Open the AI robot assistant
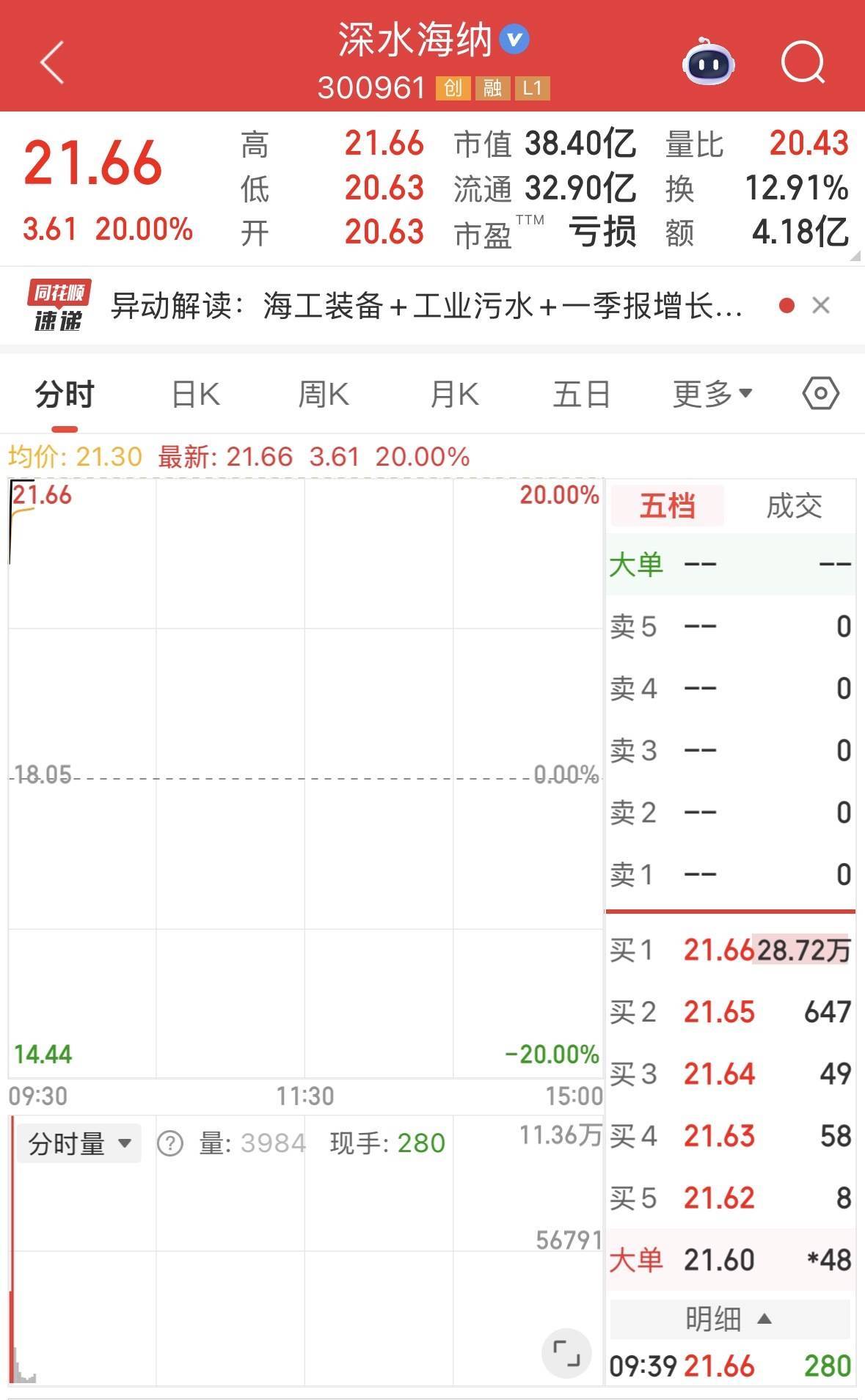Viewport: 865px width, 1400px height. [x=708, y=62]
